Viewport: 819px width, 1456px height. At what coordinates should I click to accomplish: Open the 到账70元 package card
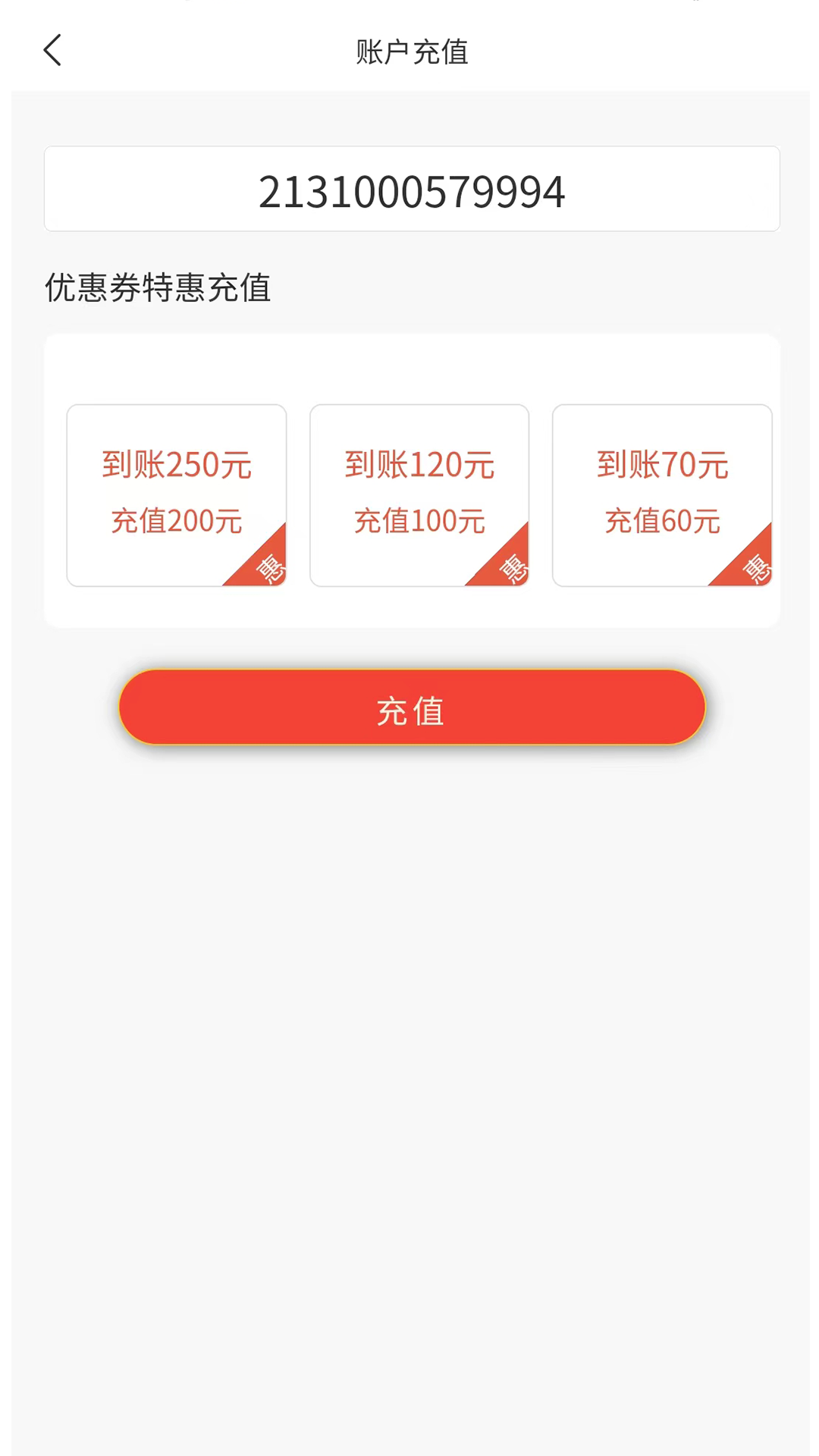pyautogui.click(x=661, y=465)
